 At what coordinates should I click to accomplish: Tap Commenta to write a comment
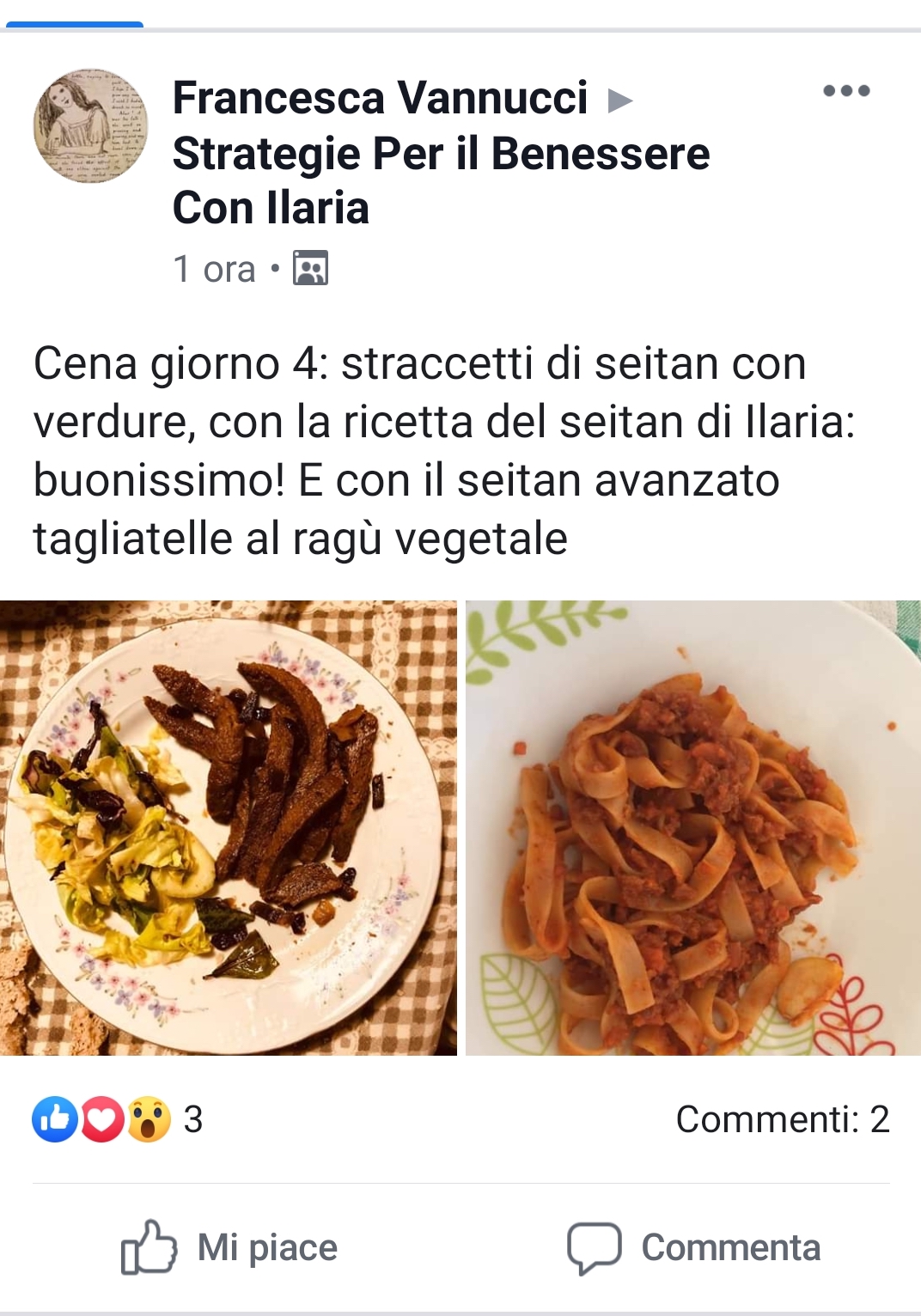pos(692,1247)
